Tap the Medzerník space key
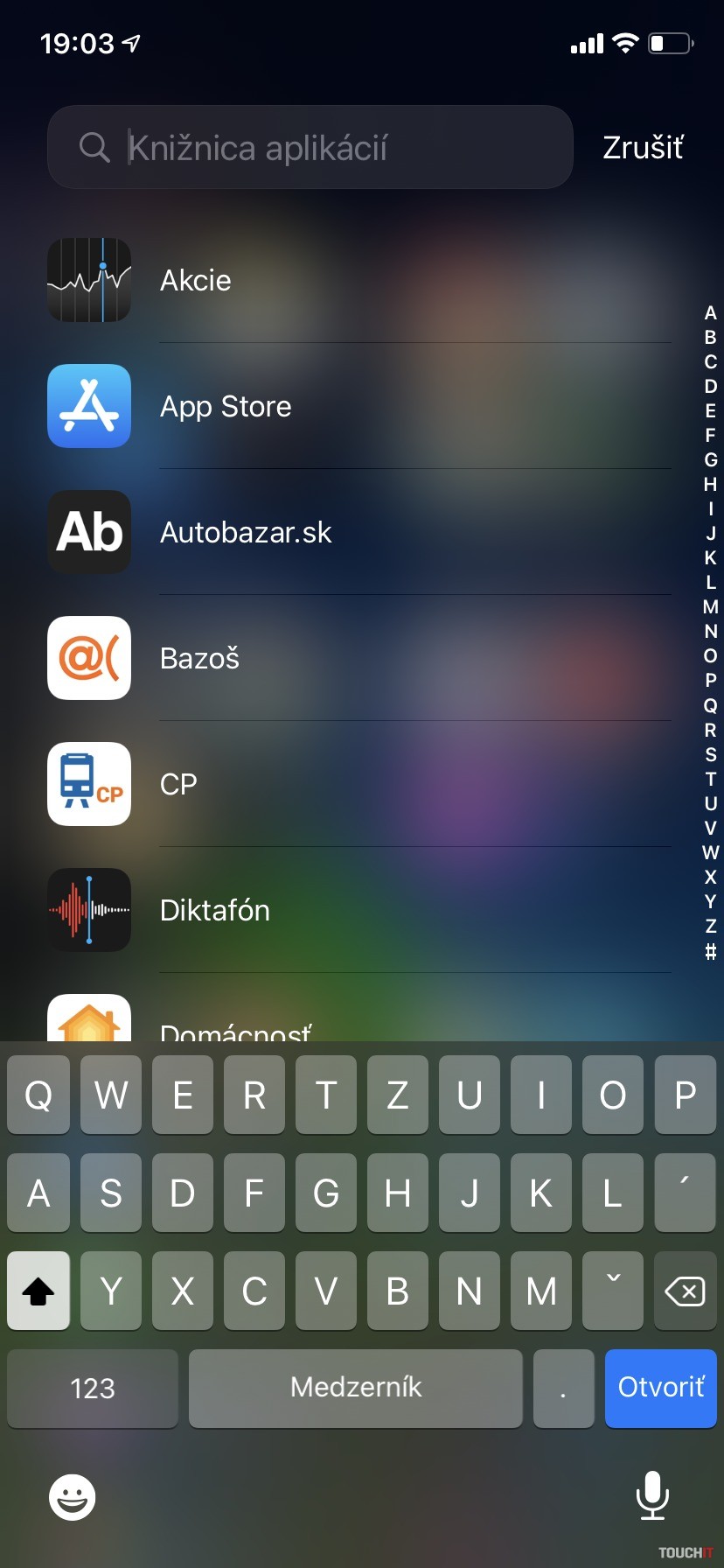The height and width of the screenshot is (1568, 724). (x=355, y=1388)
